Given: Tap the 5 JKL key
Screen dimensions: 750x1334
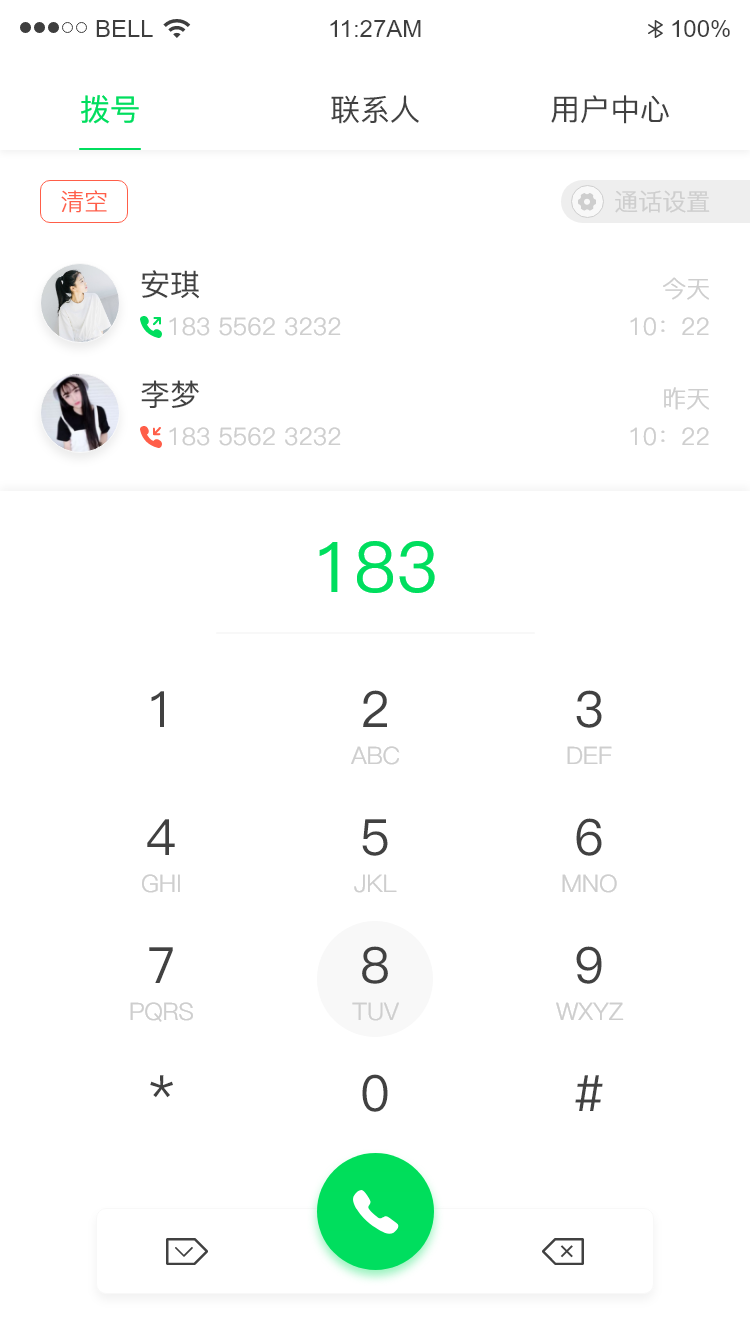Looking at the screenshot, I should (x=375, y=853).
